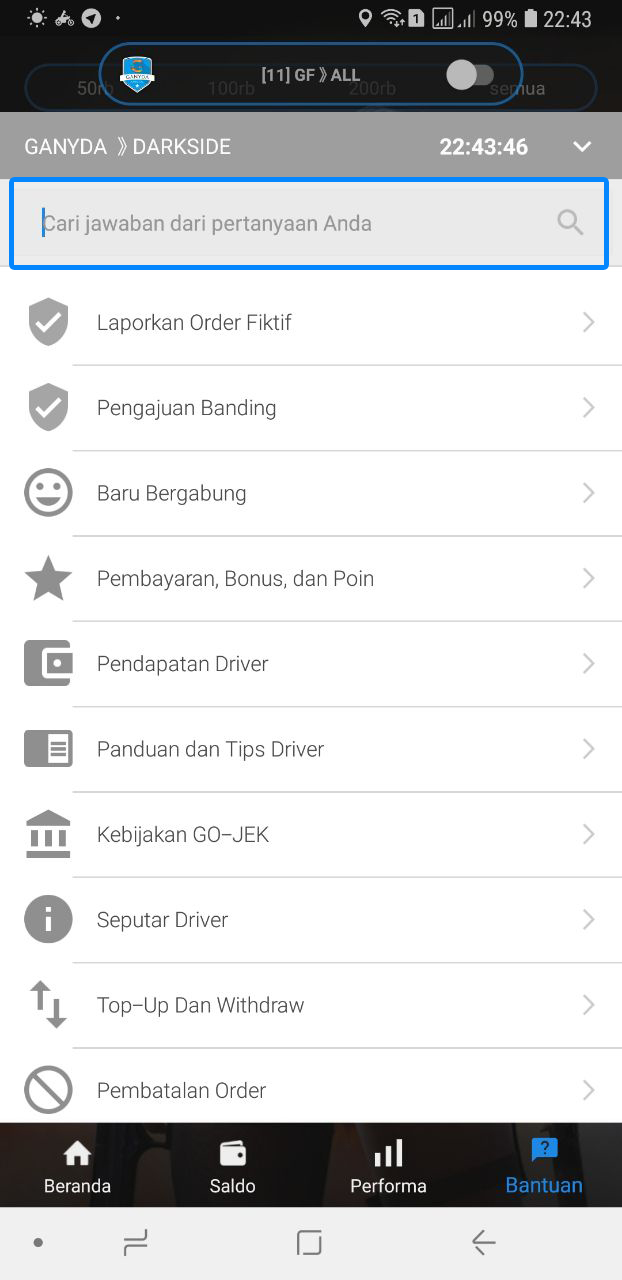Open Pembayaran, Bonus, dan Poin

click(x=310, y=579)
